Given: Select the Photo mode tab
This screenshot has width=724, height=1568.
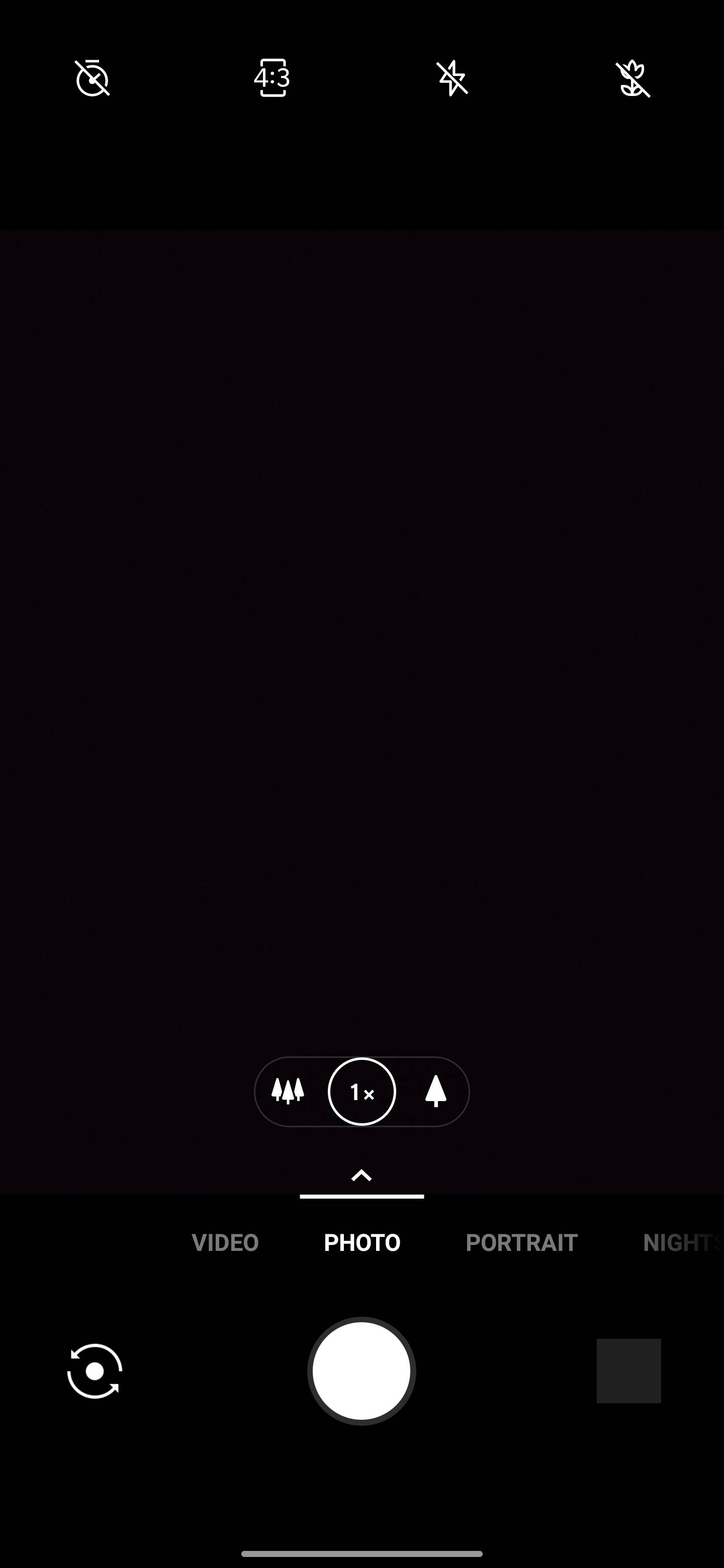Looking at the screenshot, I should 361,1243.
